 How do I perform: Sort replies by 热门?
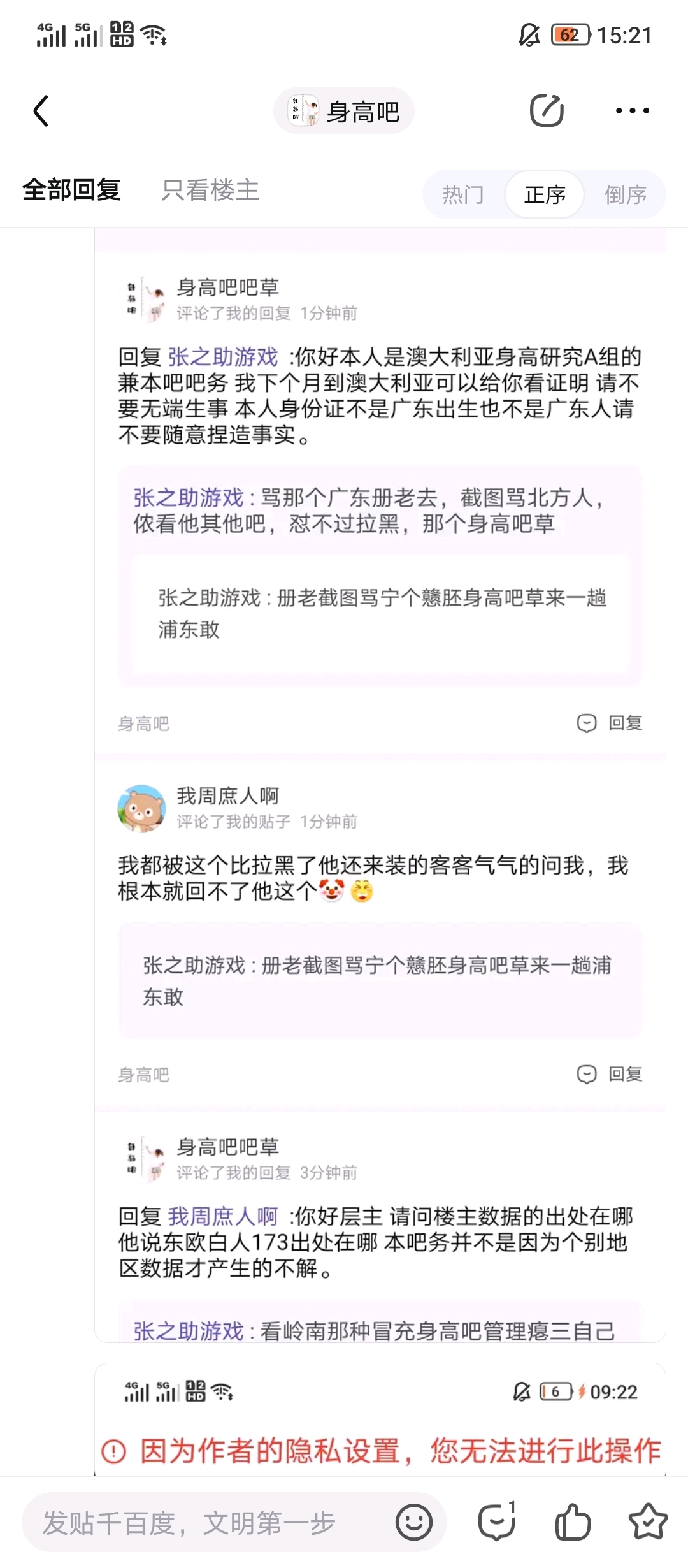click(x=463, y=194)
